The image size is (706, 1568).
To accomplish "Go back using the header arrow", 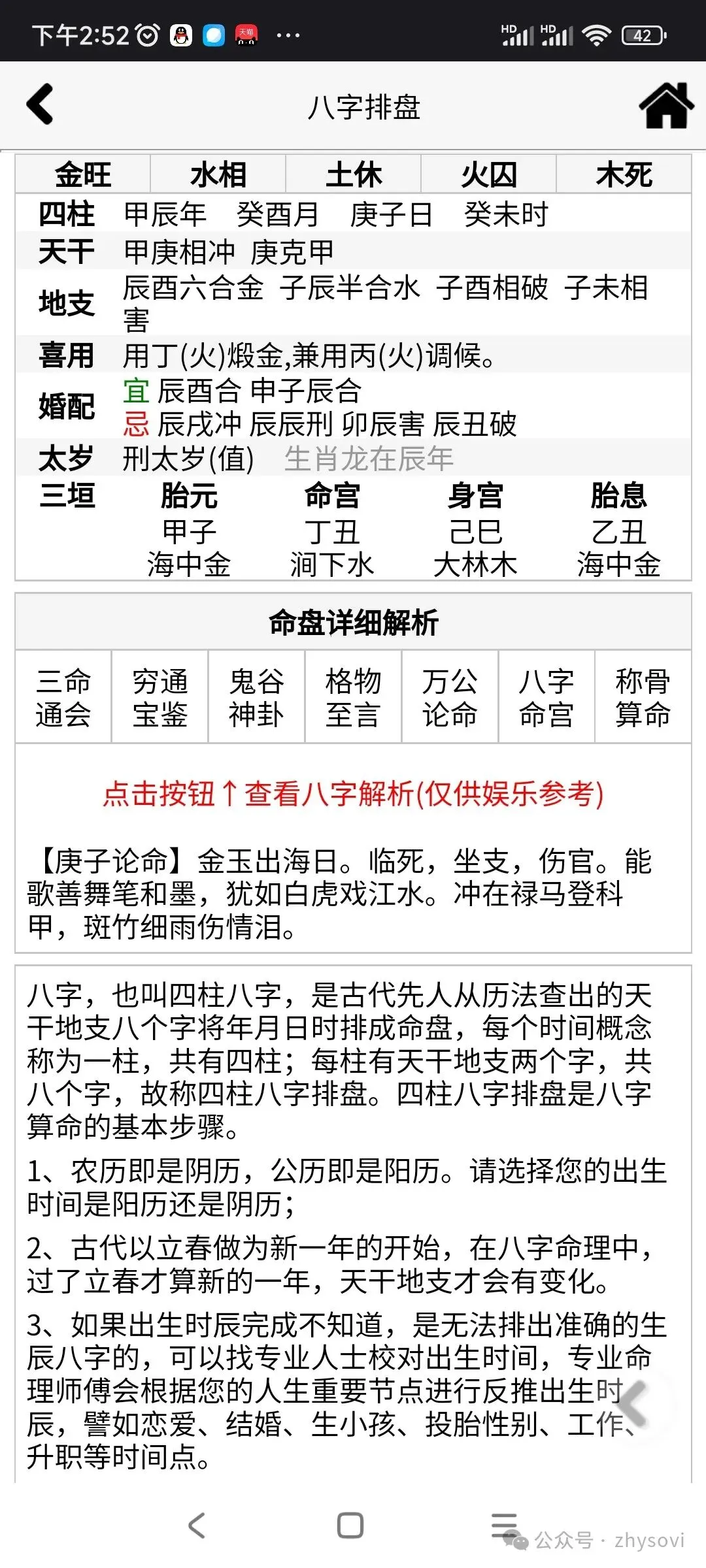I will coord(40,105).
